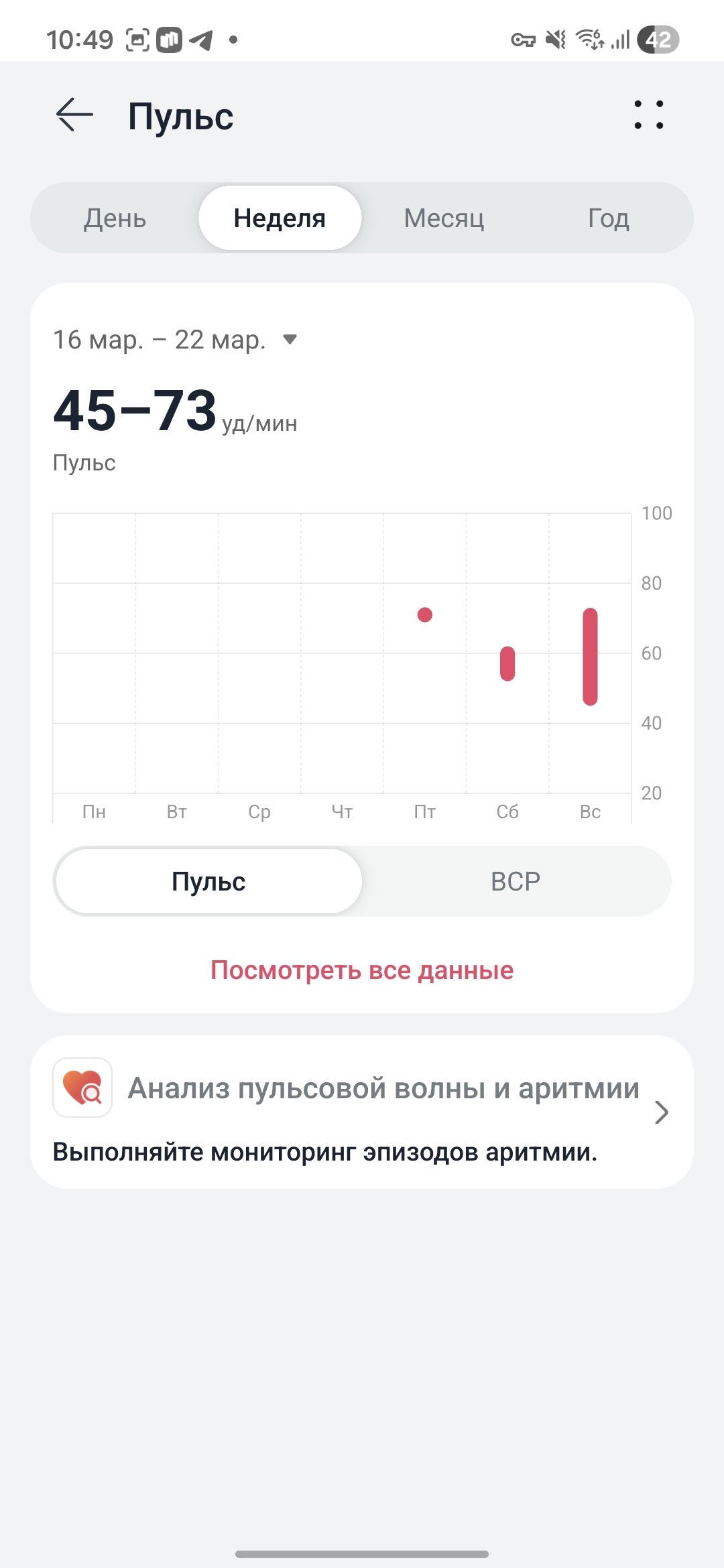Open the four-dot more options menu
This screenshot has height=1568, width=724.
point(648,115)
